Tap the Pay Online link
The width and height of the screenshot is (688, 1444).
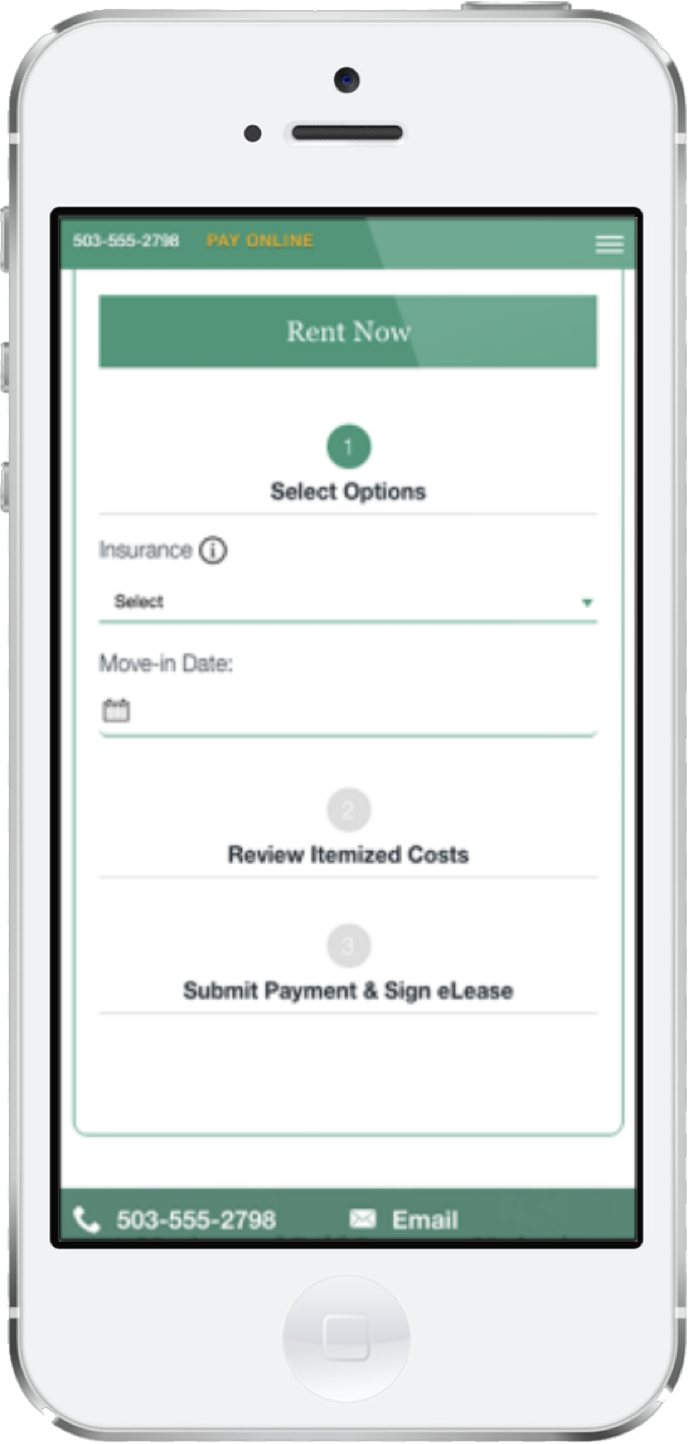(259, 241)
